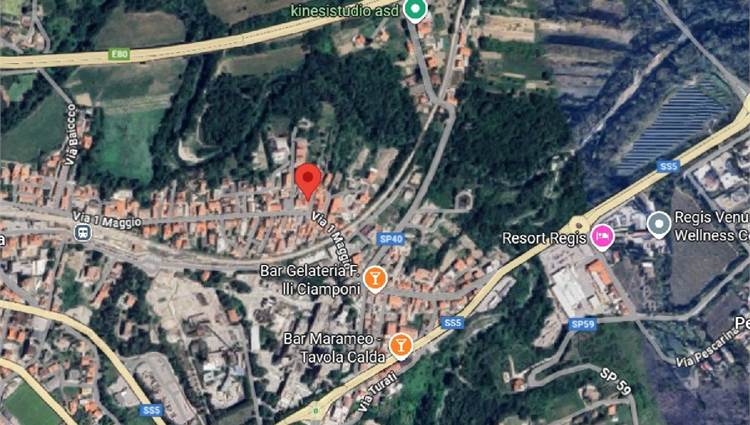The height and width of the screenshot is (425, 750).
Task: Select the Resort Regis hotel marker
Action: (603, 236)
